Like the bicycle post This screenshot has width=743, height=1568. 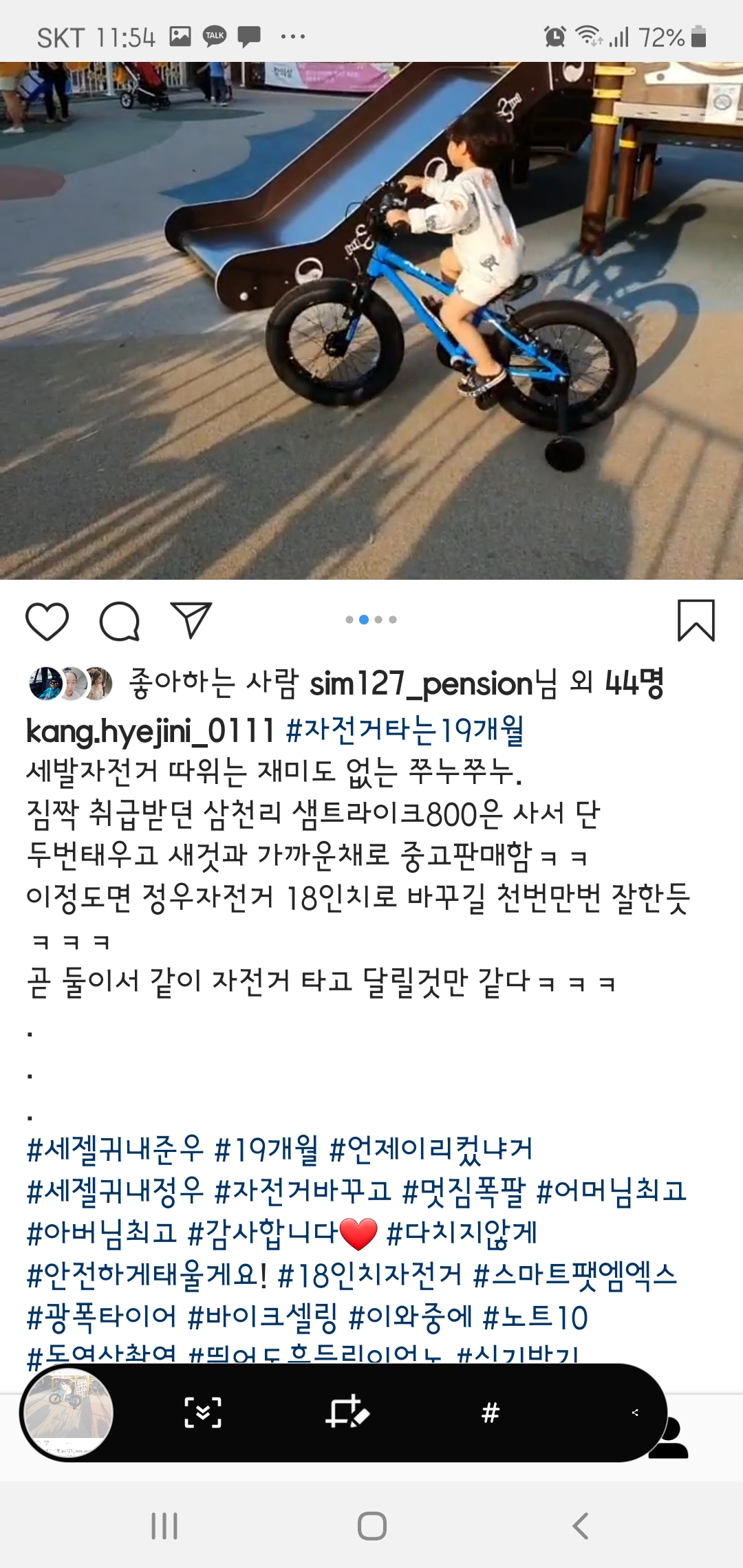coord(47,621)
